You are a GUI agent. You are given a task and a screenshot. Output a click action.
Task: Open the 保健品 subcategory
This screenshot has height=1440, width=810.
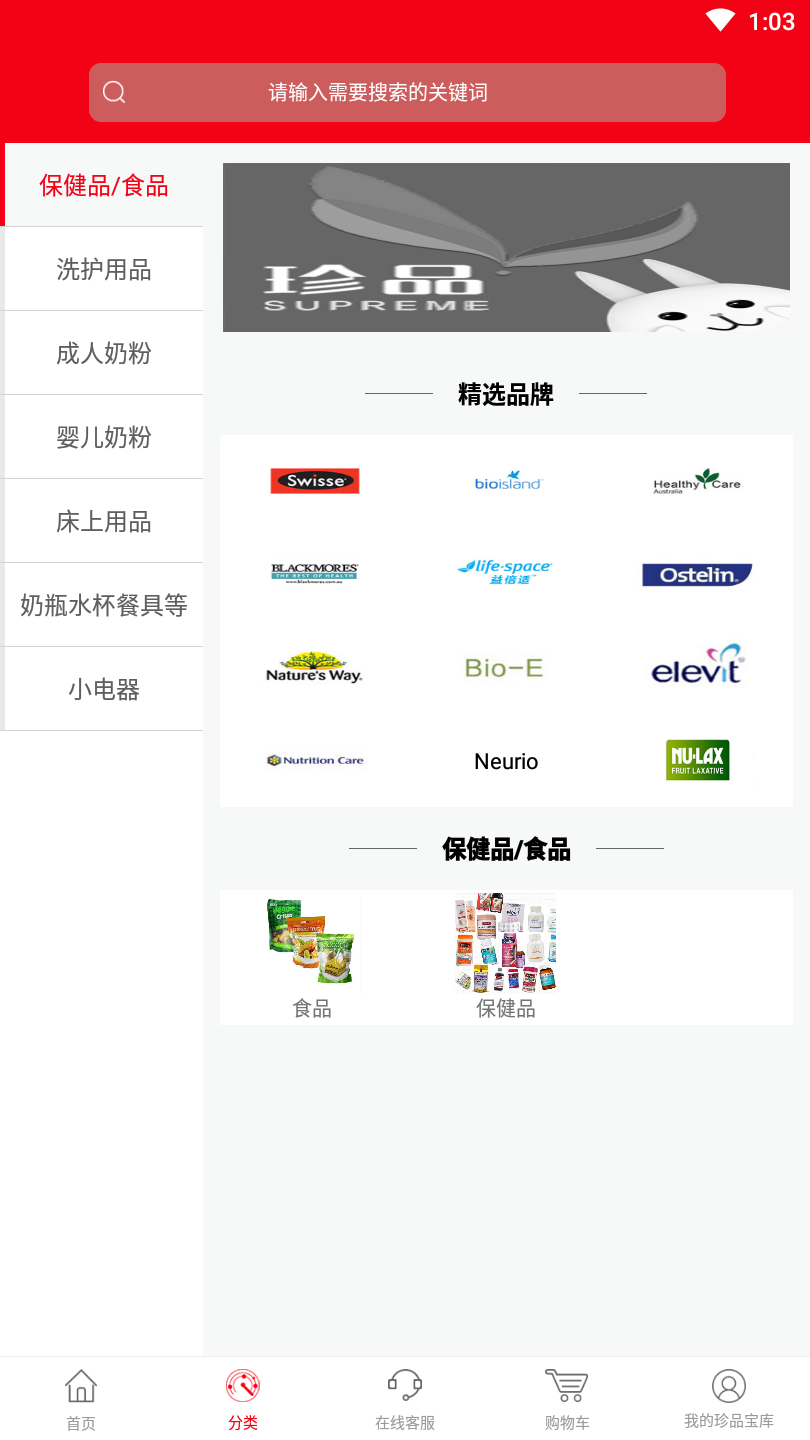point(506,955)
